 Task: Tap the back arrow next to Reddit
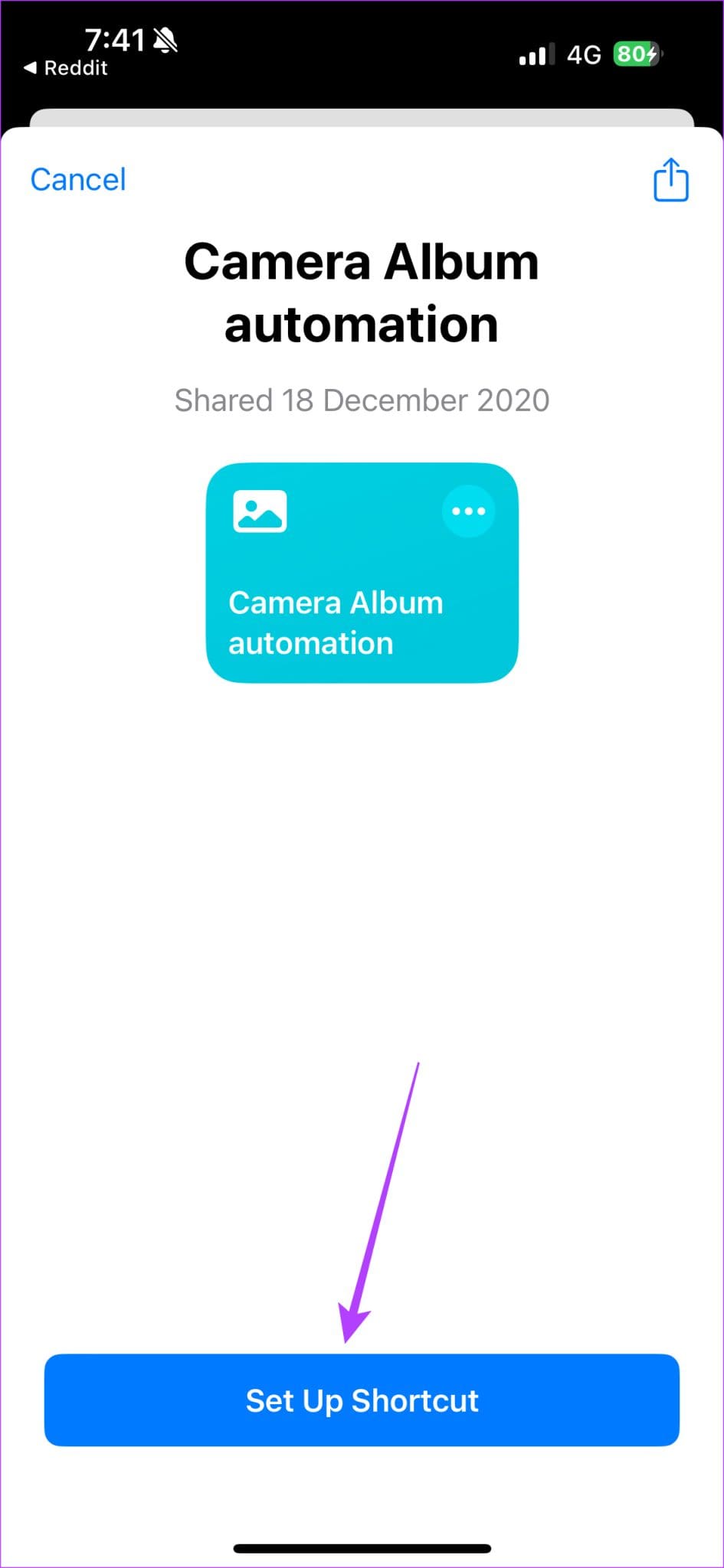(x=29, y=68)
